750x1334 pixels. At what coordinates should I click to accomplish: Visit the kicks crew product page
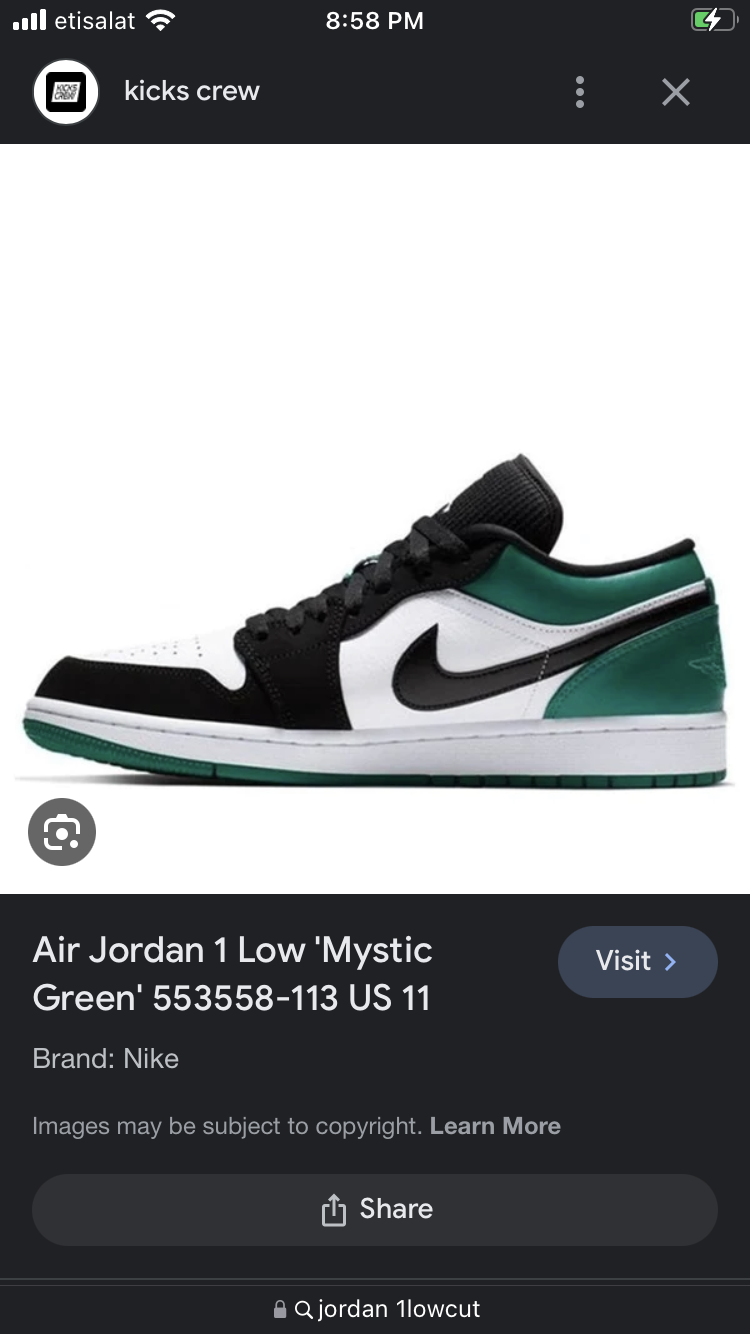pos(637,961)
